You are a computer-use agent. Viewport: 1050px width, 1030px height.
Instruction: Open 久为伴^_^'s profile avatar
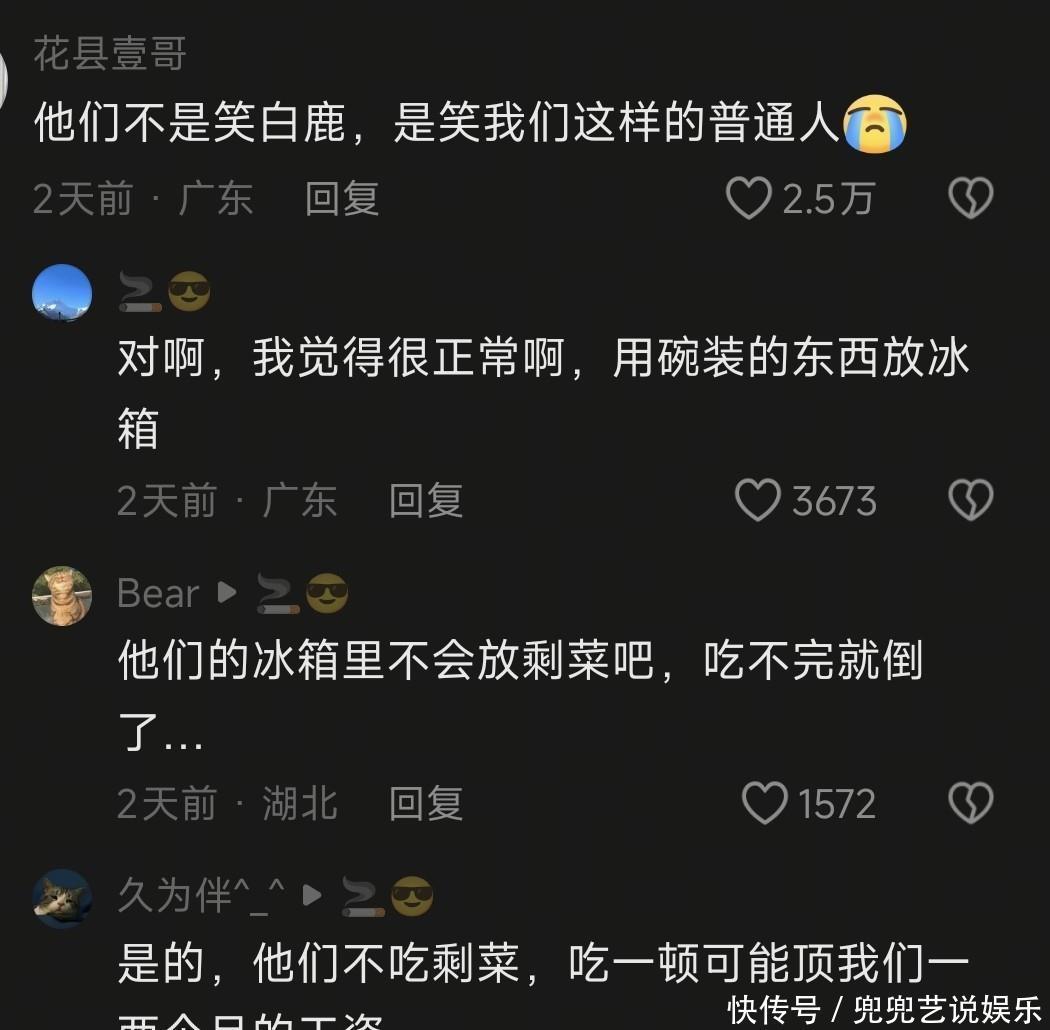62,898
